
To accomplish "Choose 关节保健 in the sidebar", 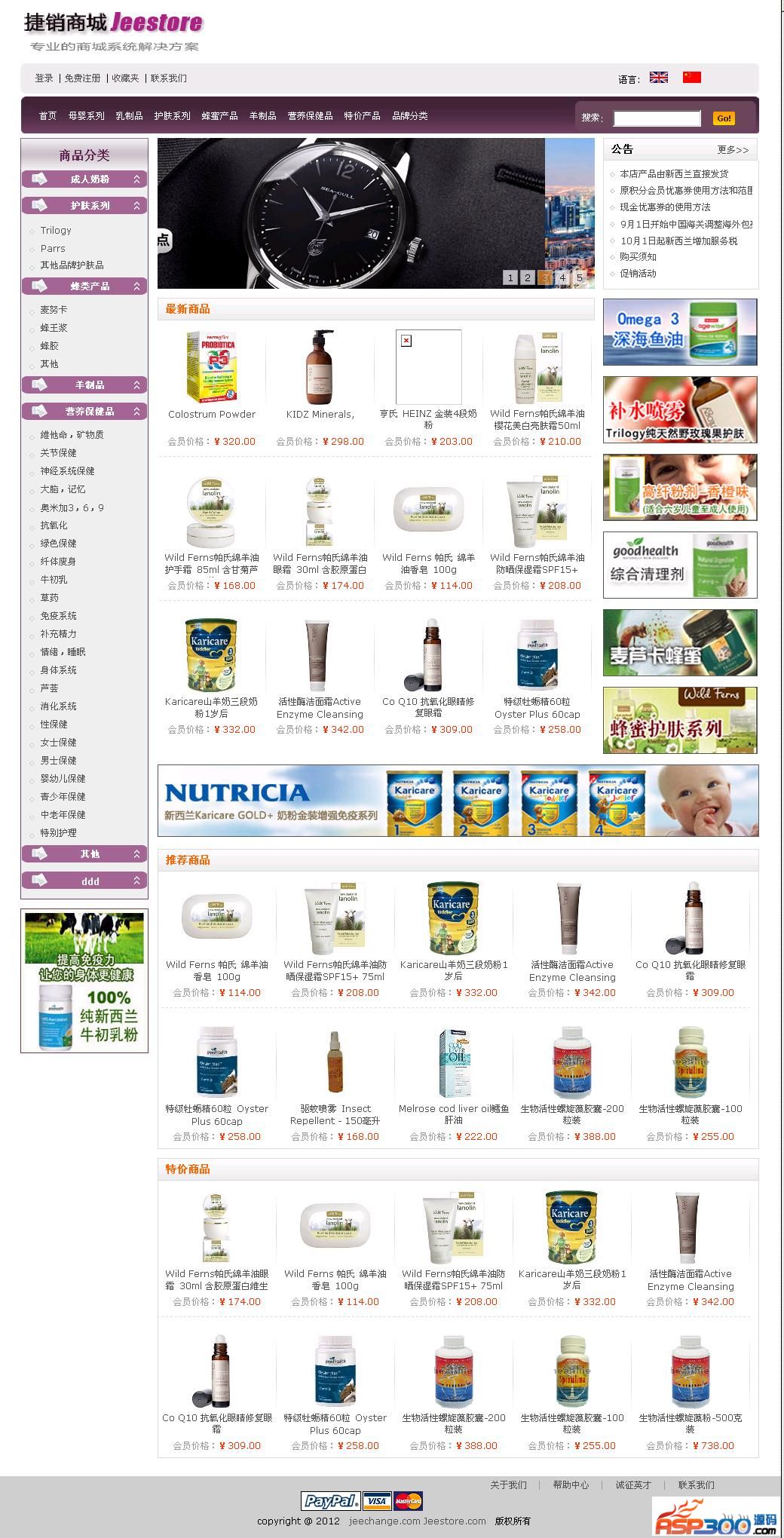I will [58, 453].
